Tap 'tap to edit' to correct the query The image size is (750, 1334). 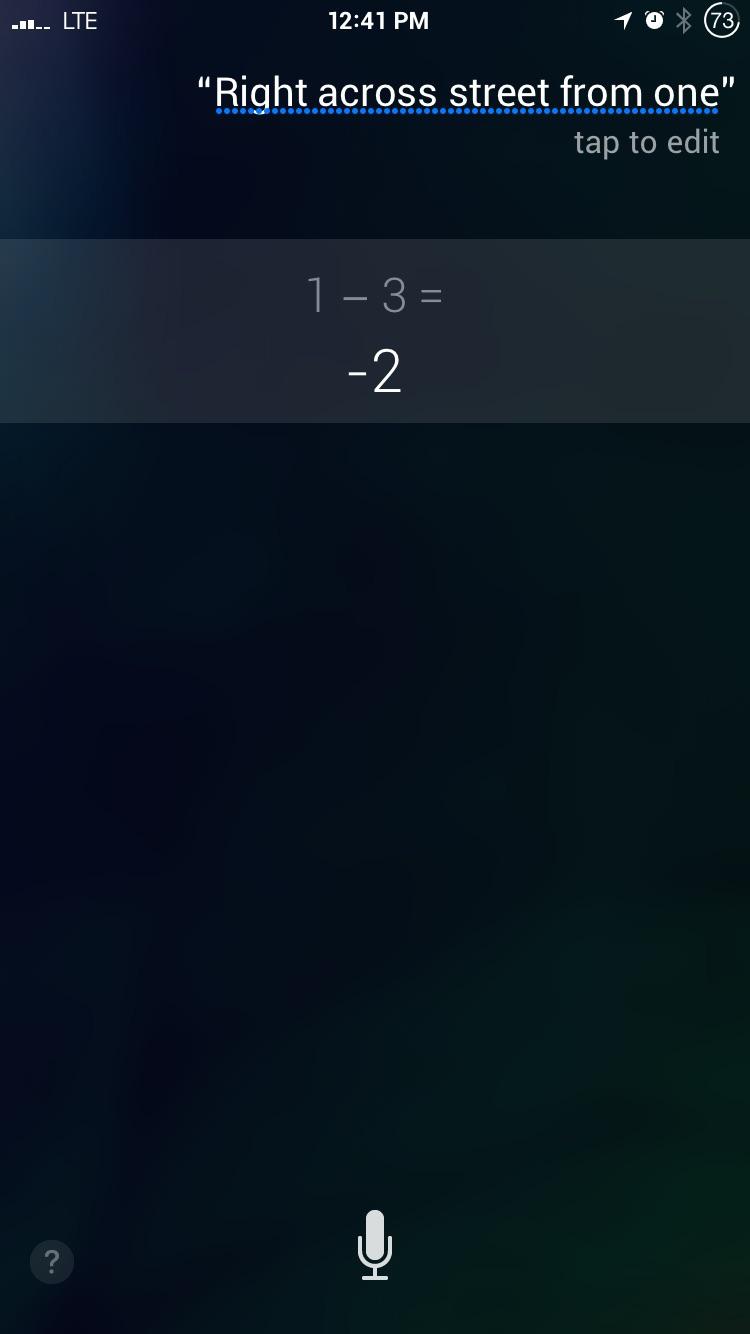point(646,141)
